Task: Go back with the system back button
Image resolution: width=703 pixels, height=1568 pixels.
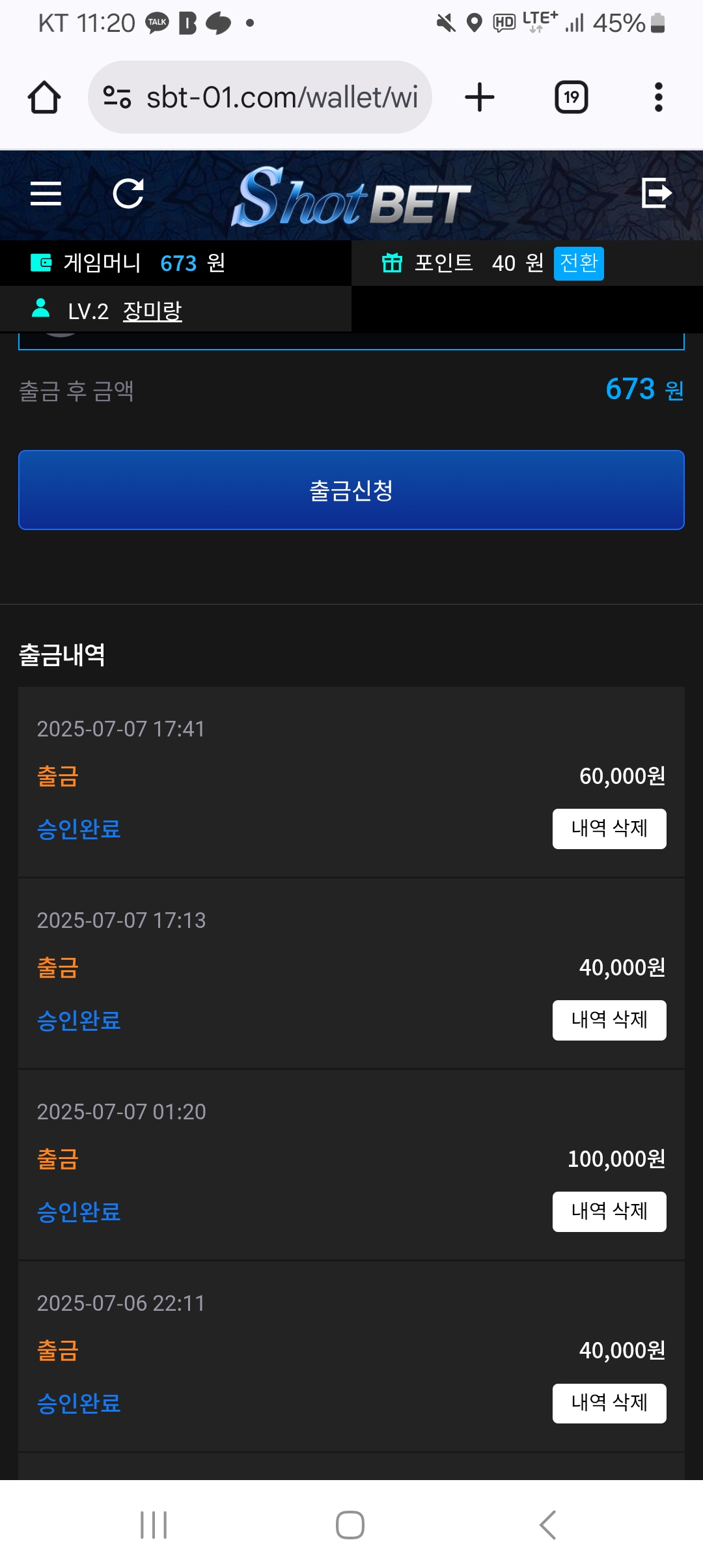Action: tap(548, 1524)
